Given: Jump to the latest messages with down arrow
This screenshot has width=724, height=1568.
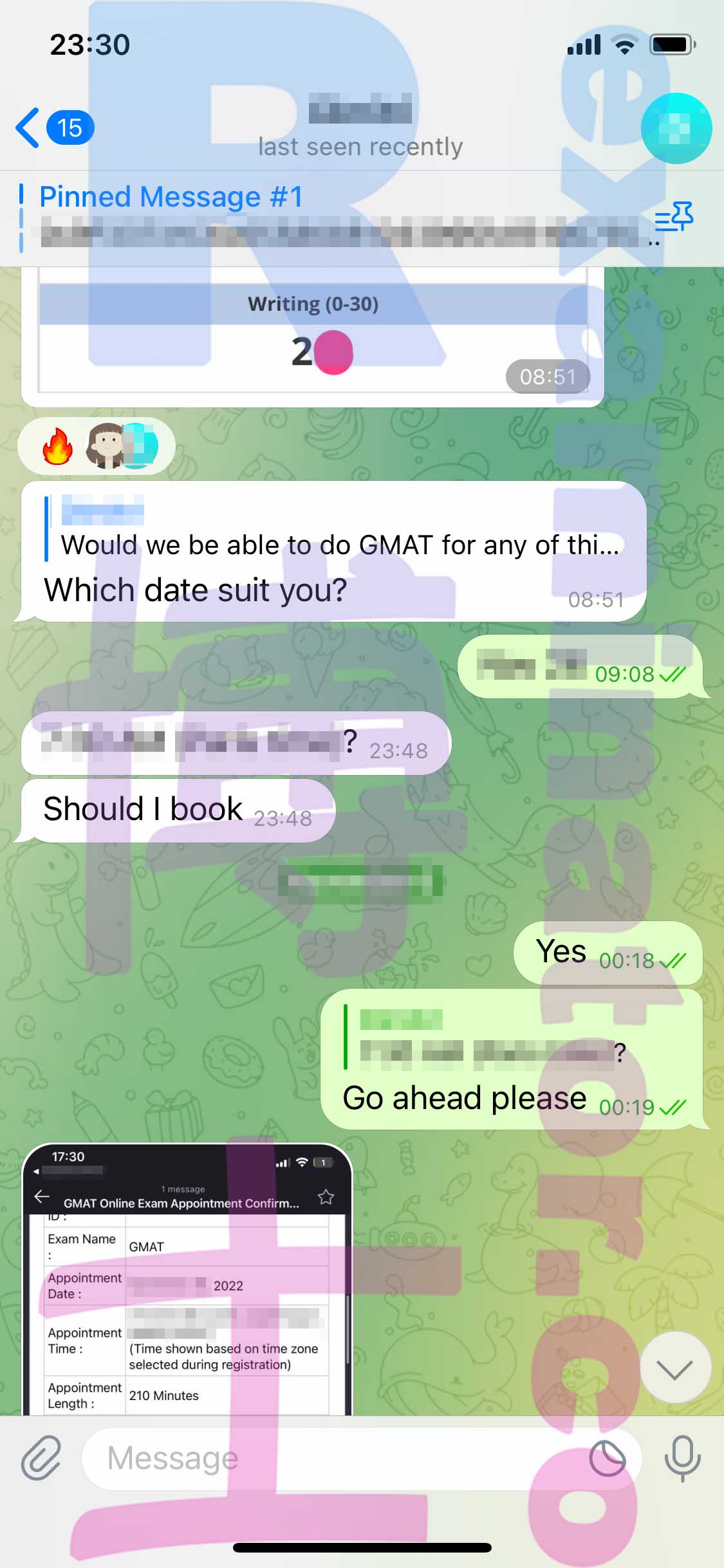Looking at the screenshot, I should coord(675,1368).
